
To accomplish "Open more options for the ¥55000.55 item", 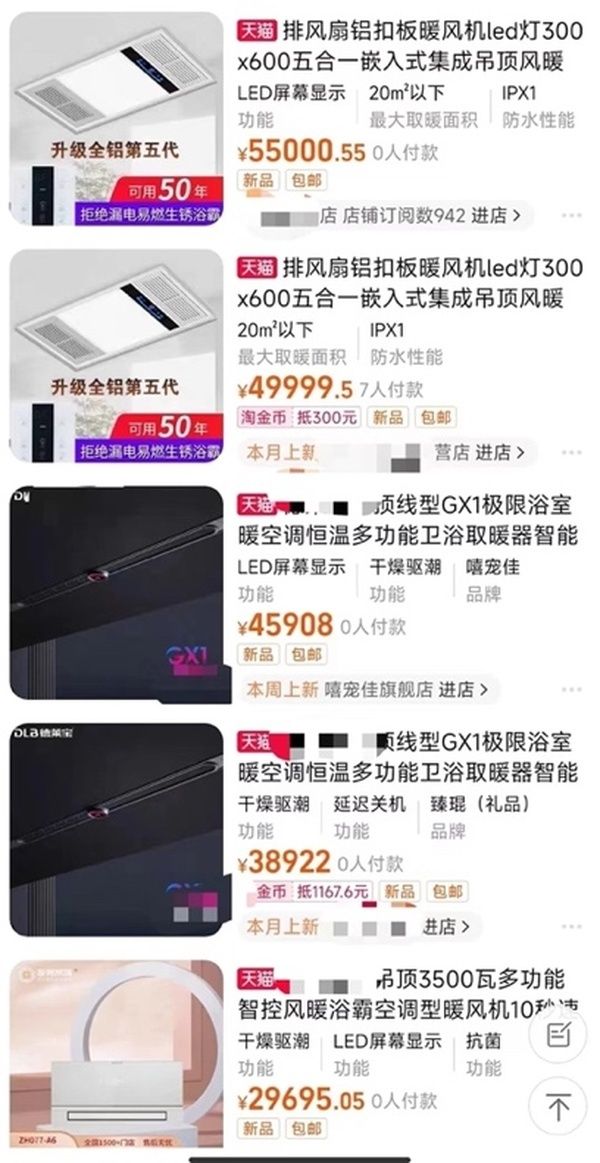I will click(x=571, y=215).
